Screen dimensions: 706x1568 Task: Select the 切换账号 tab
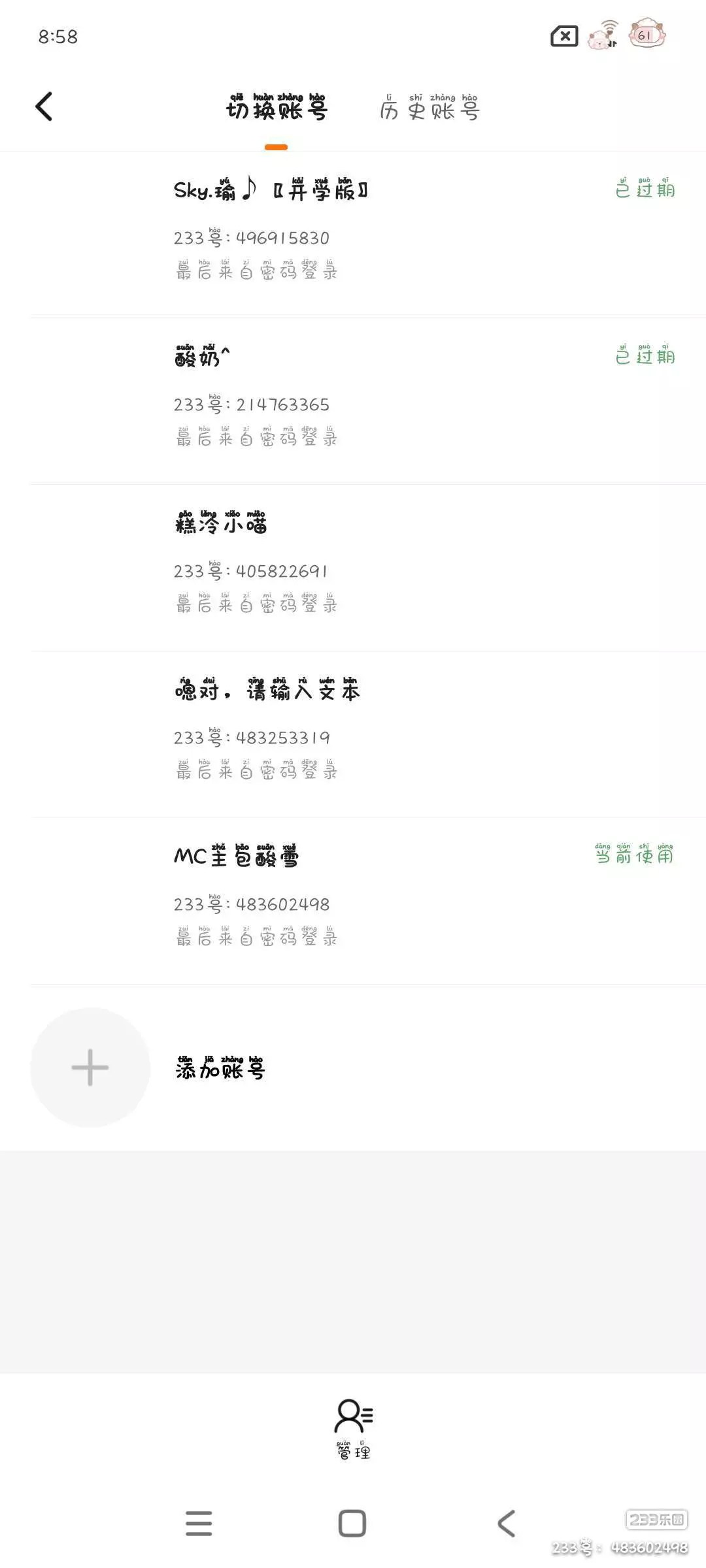tap(277, 108)
